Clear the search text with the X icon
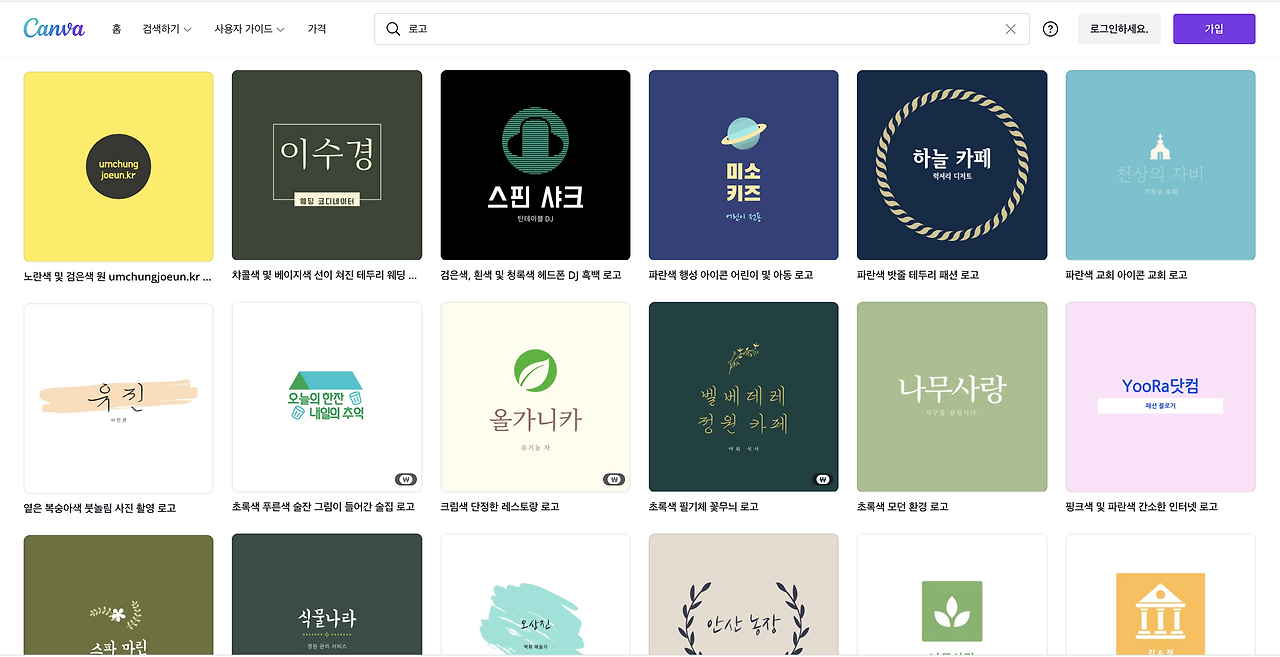The height and width of the screenshot is (657, 1280). click(1010, 29)
